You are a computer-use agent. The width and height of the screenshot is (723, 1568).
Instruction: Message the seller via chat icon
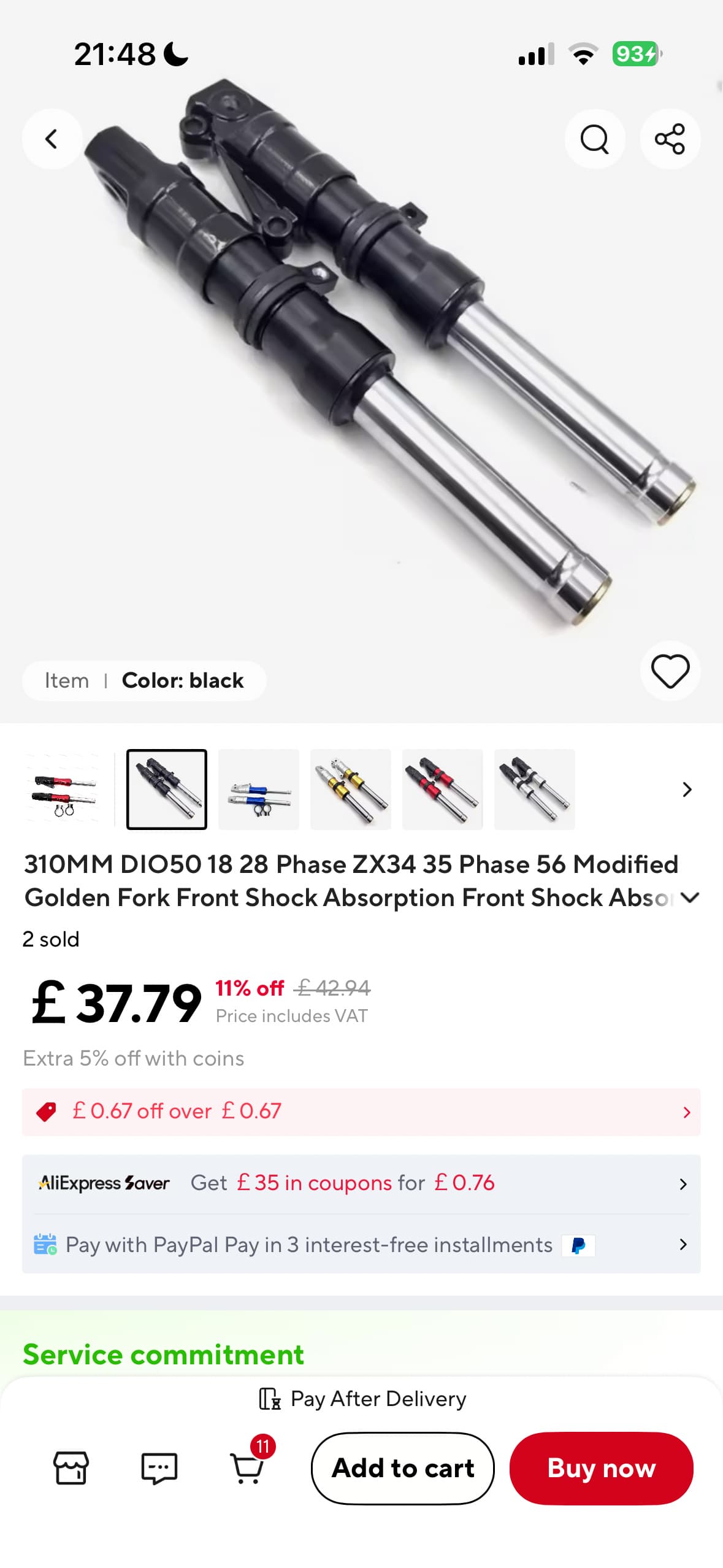pyautogui.click(x=159, y=1467)
